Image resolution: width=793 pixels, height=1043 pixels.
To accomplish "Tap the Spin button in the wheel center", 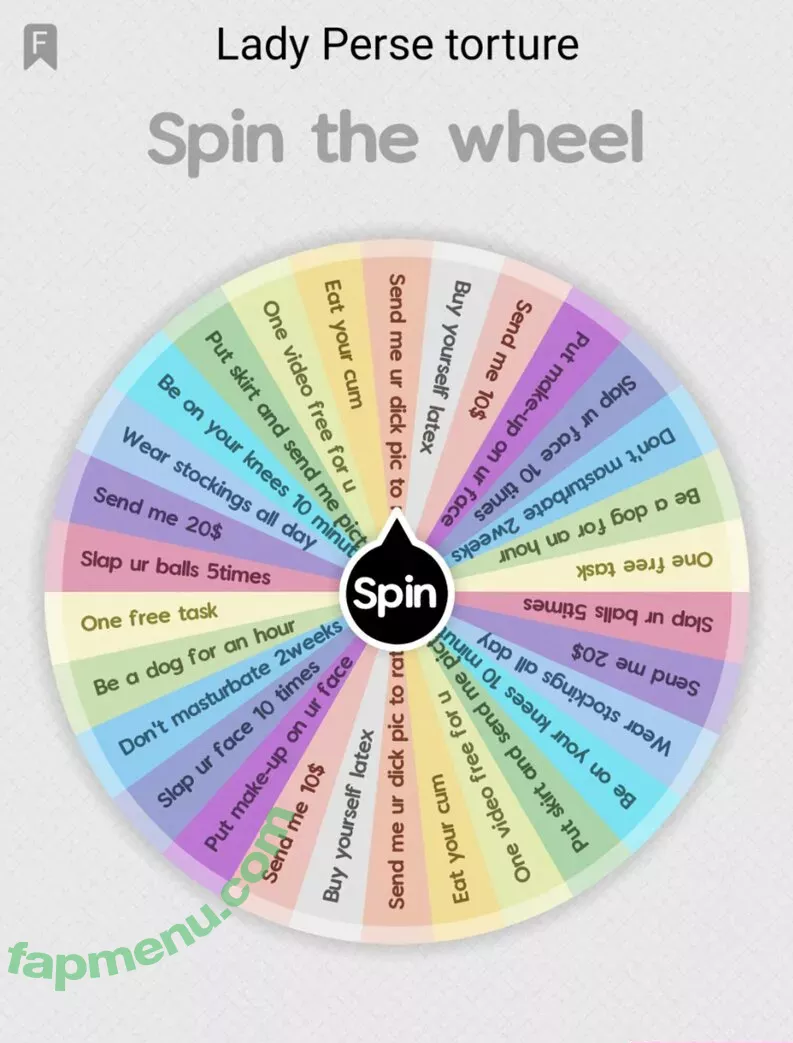I will tap(396, 593).
